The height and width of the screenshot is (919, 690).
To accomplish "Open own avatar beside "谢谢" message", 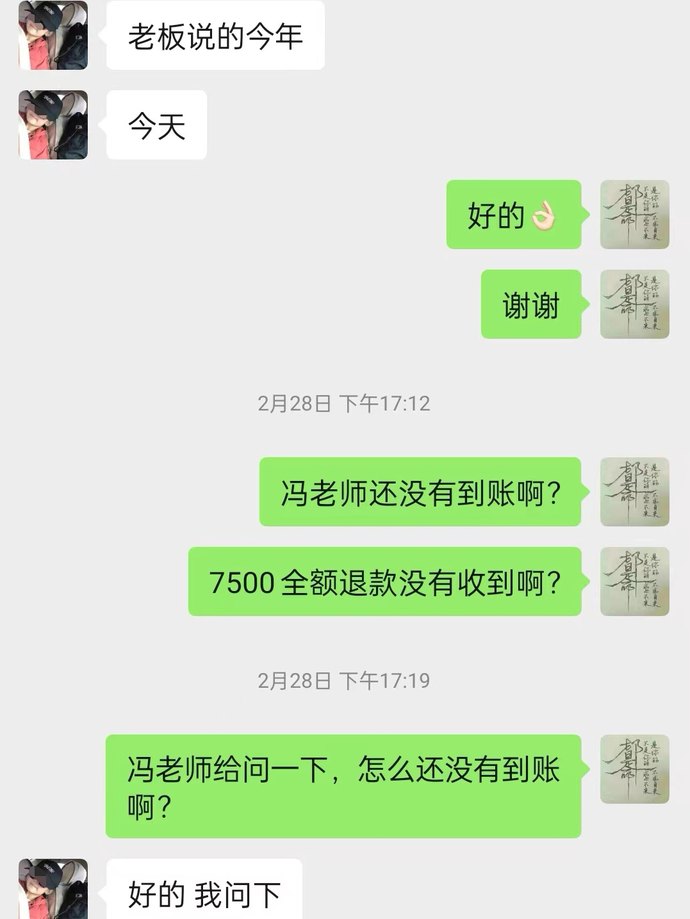I will (634, 304).
